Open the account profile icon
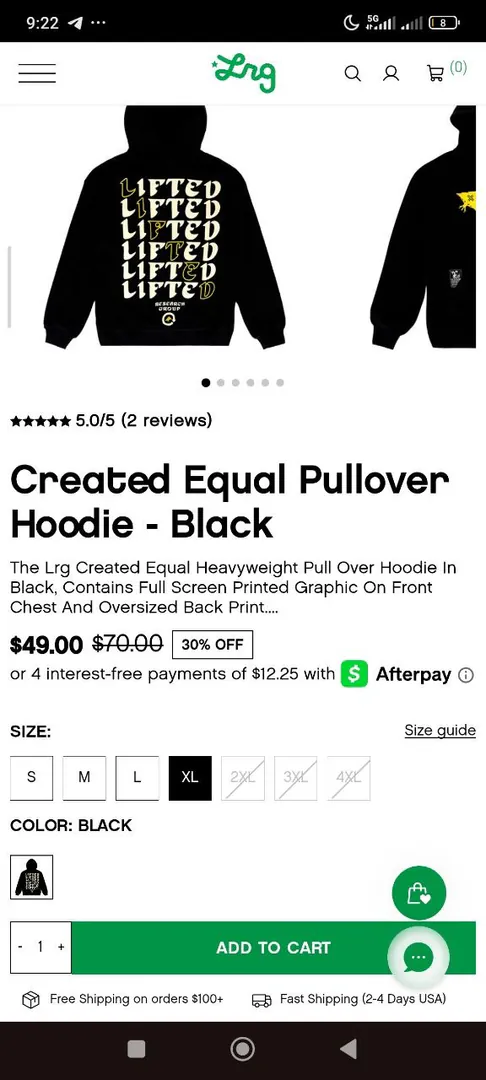This screenshot has height=1080, width=486. point(391,73)
